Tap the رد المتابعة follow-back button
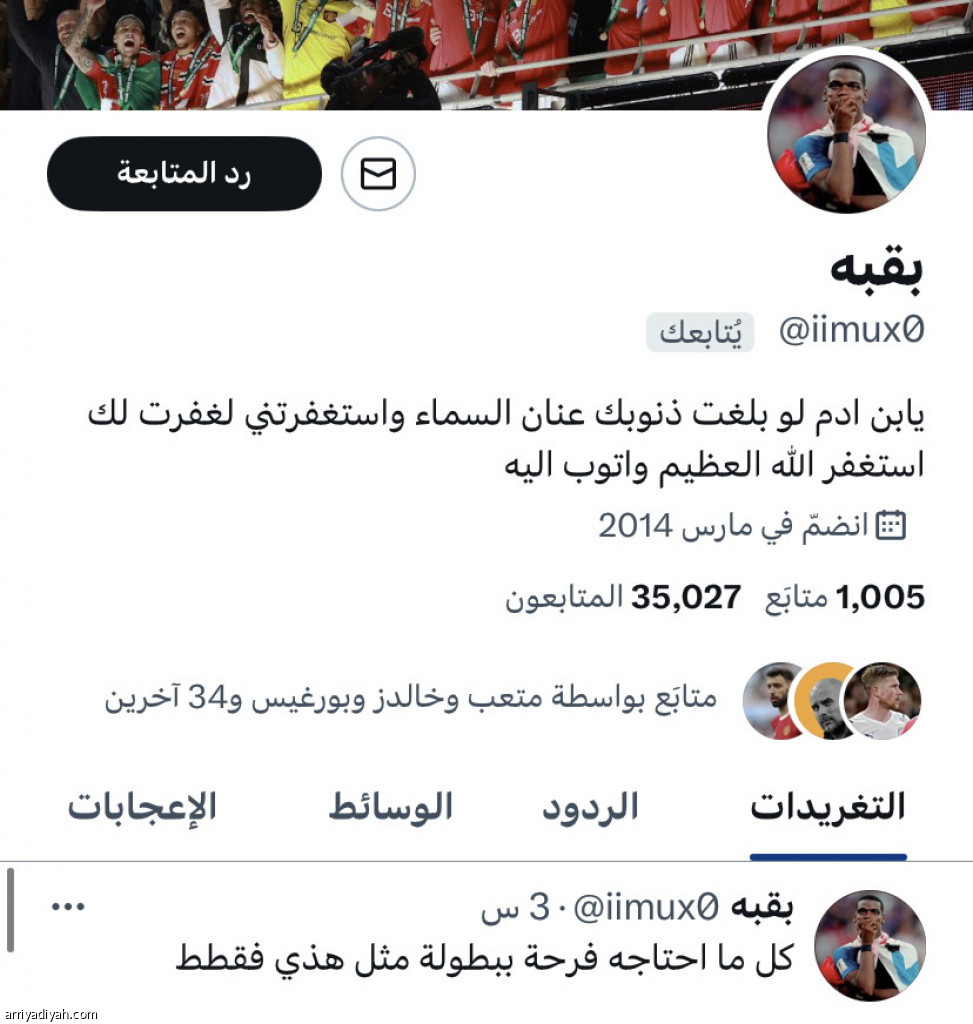Viewport: 973px width, 1024px height. point(184,174)
